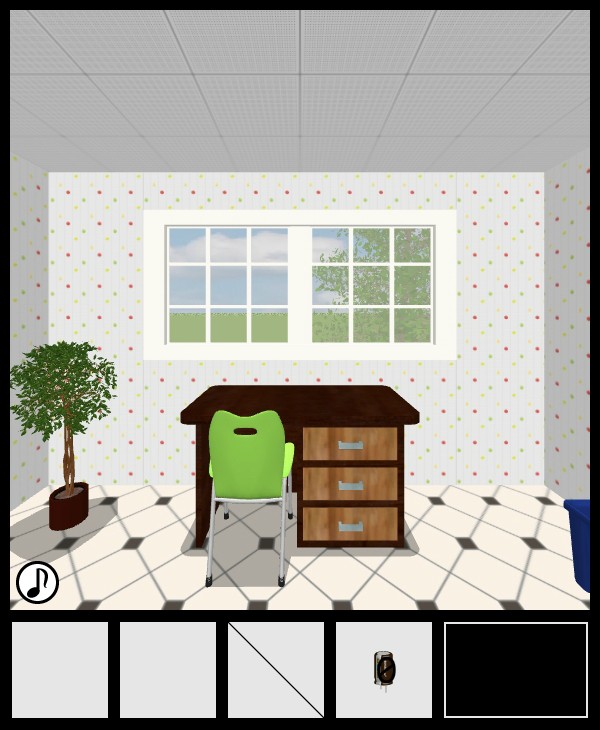
Task: Select the diagonal stick item in inventory
Action: [x=276, y=669]
